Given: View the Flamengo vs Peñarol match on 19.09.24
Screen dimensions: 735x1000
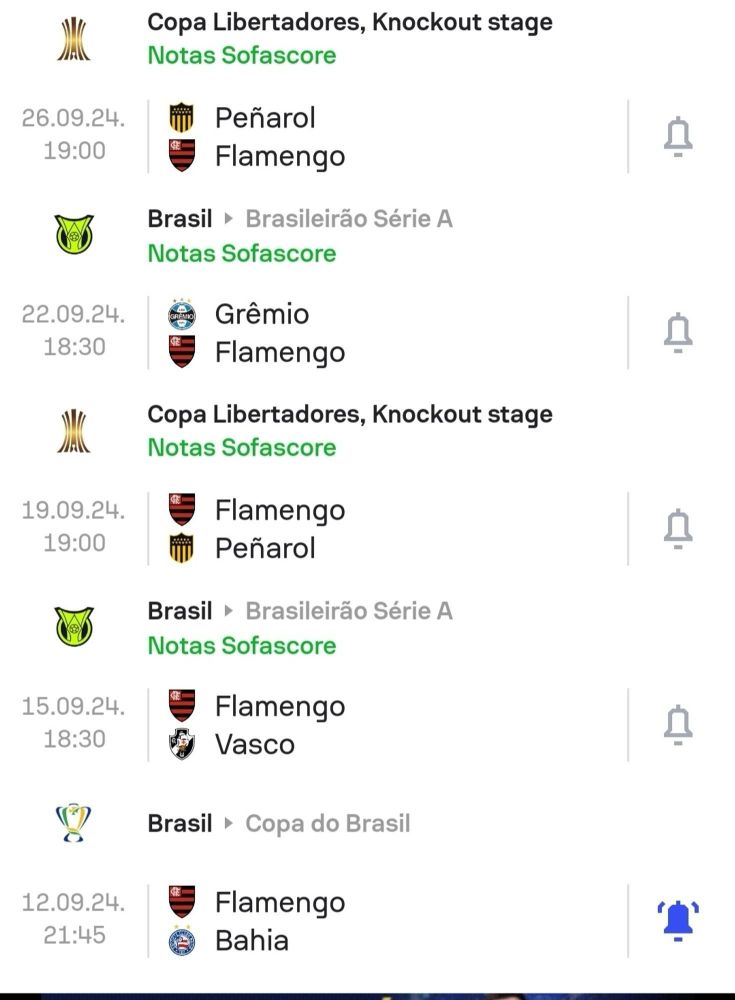Looking at the screenshot, I should (390, 529).
